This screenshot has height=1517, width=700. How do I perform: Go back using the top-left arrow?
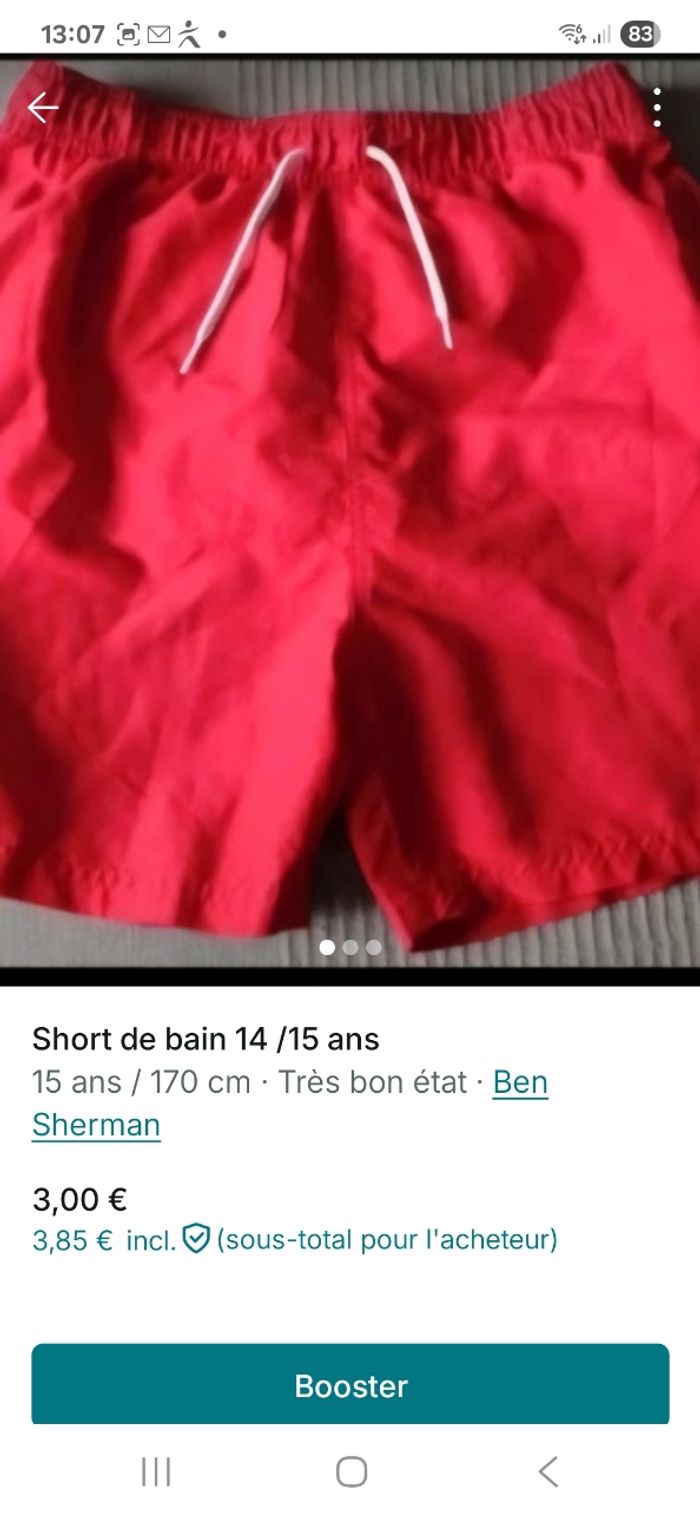coord(43,108)
